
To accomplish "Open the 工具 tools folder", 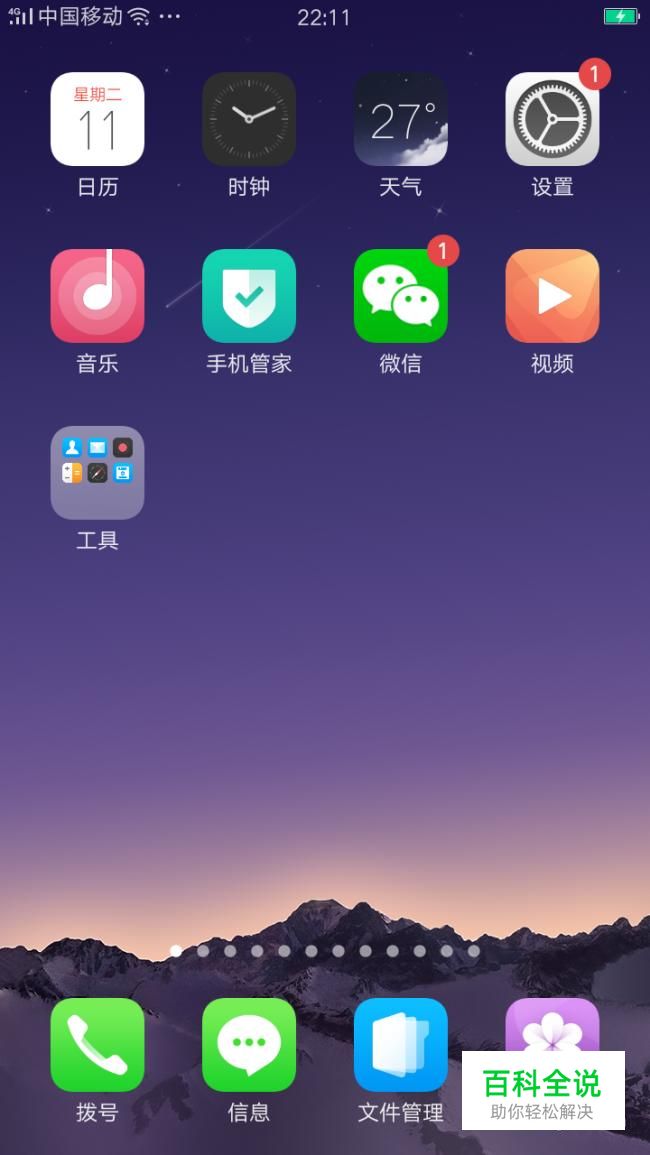I will (97, 473).
